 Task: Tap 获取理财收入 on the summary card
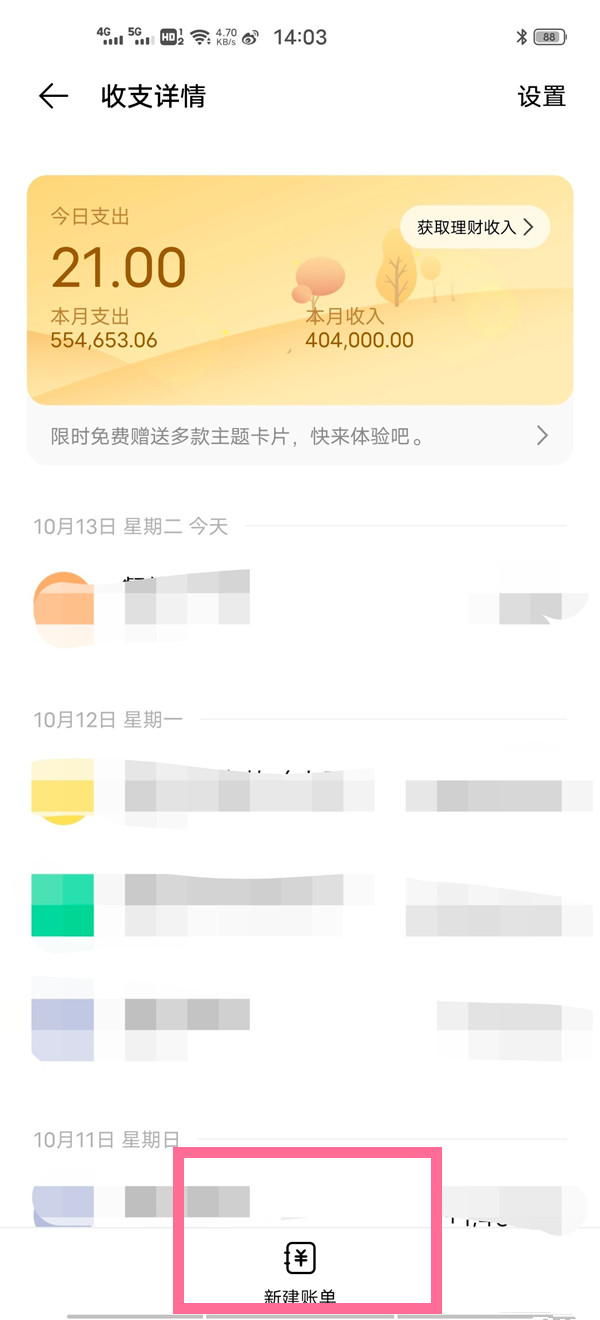[475, 228]
